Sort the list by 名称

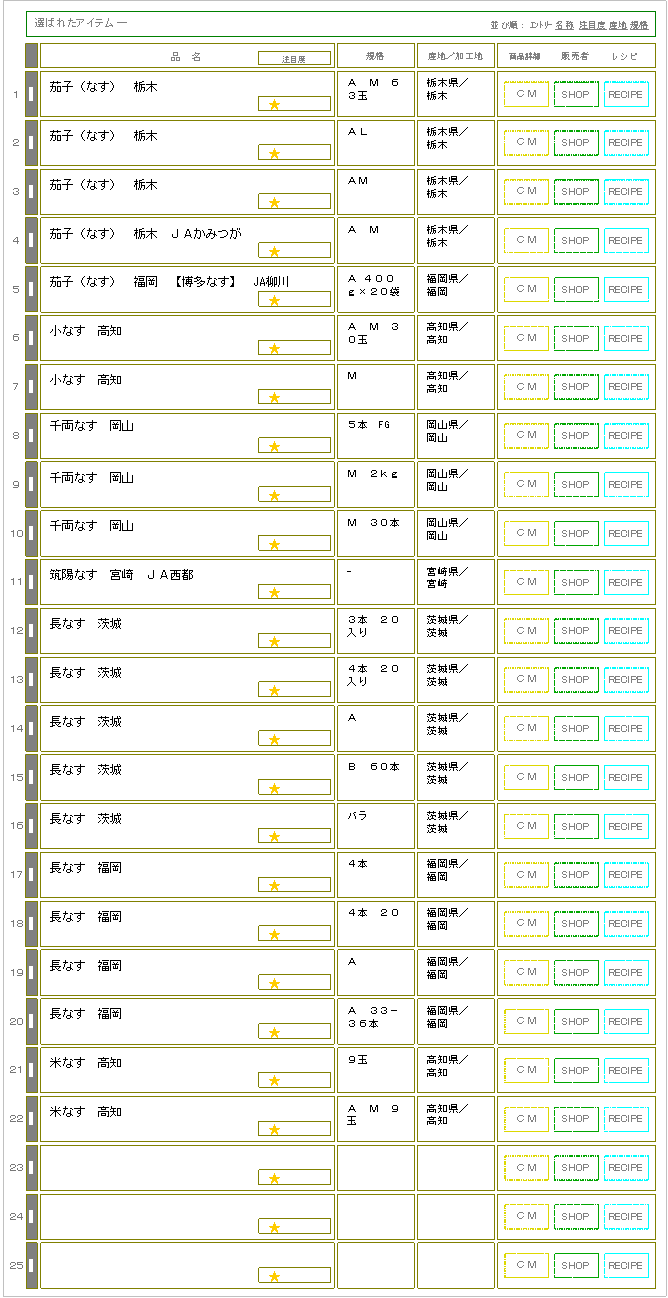tap(564, 25)
